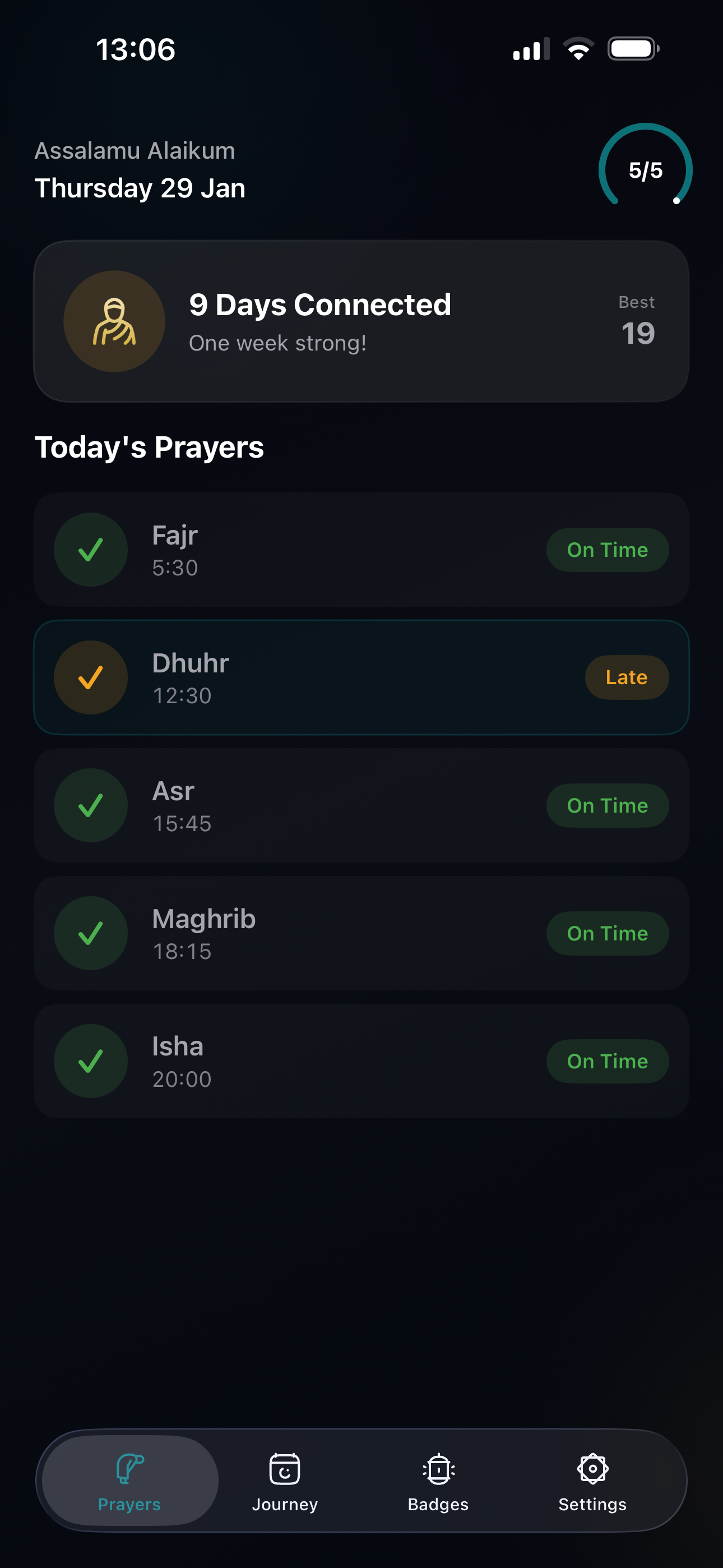This screenshot has height=1568, width=723.
Task: Select the highlighted Dhuhr prayer row
Action: coord(361,677)
